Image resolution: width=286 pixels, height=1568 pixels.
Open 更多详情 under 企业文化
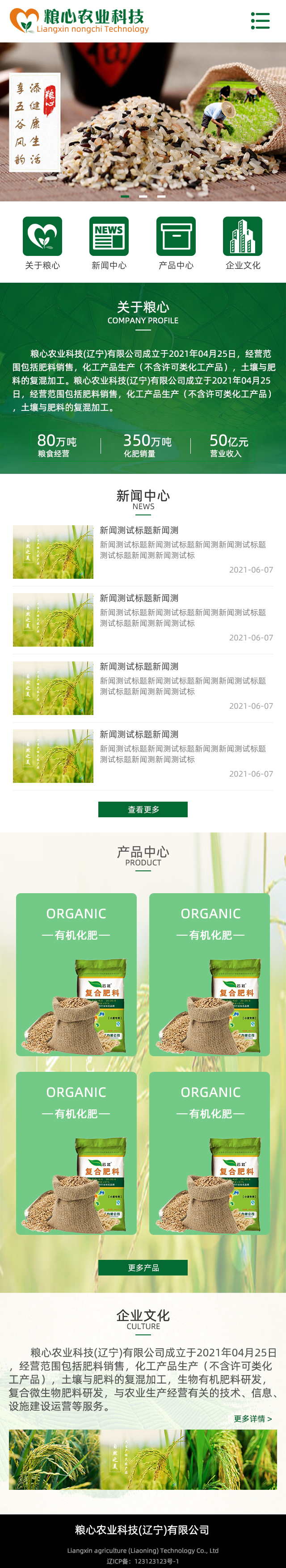252,1418
